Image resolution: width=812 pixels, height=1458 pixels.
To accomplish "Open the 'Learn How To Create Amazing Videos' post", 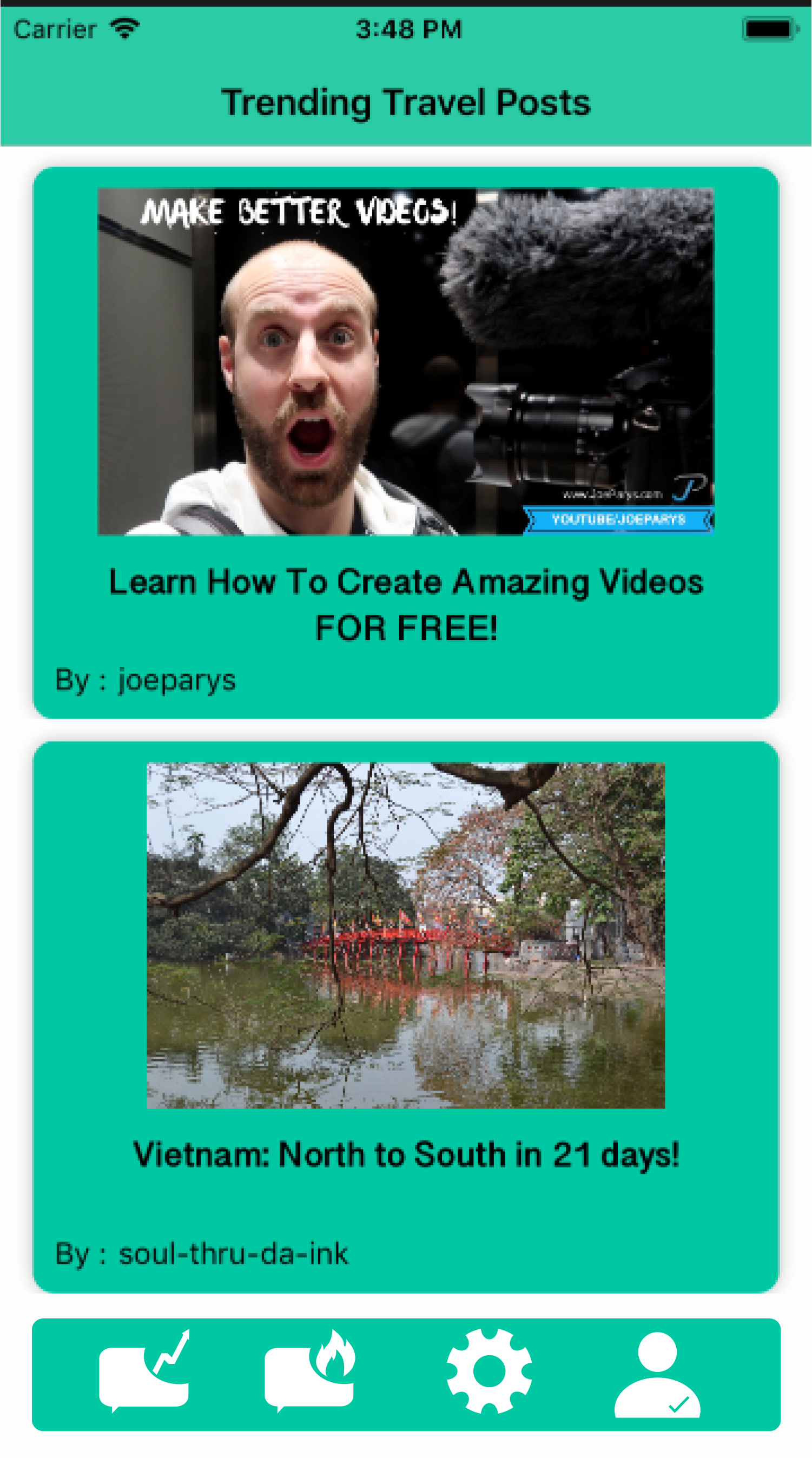I will [x=406, y=603].
